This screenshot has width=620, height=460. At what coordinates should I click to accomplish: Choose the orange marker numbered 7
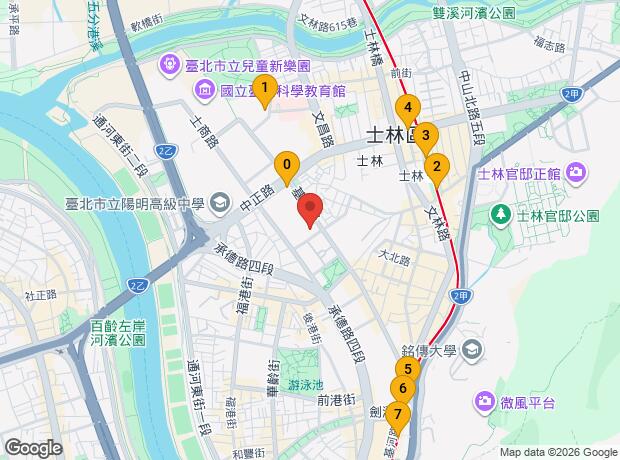398,415
